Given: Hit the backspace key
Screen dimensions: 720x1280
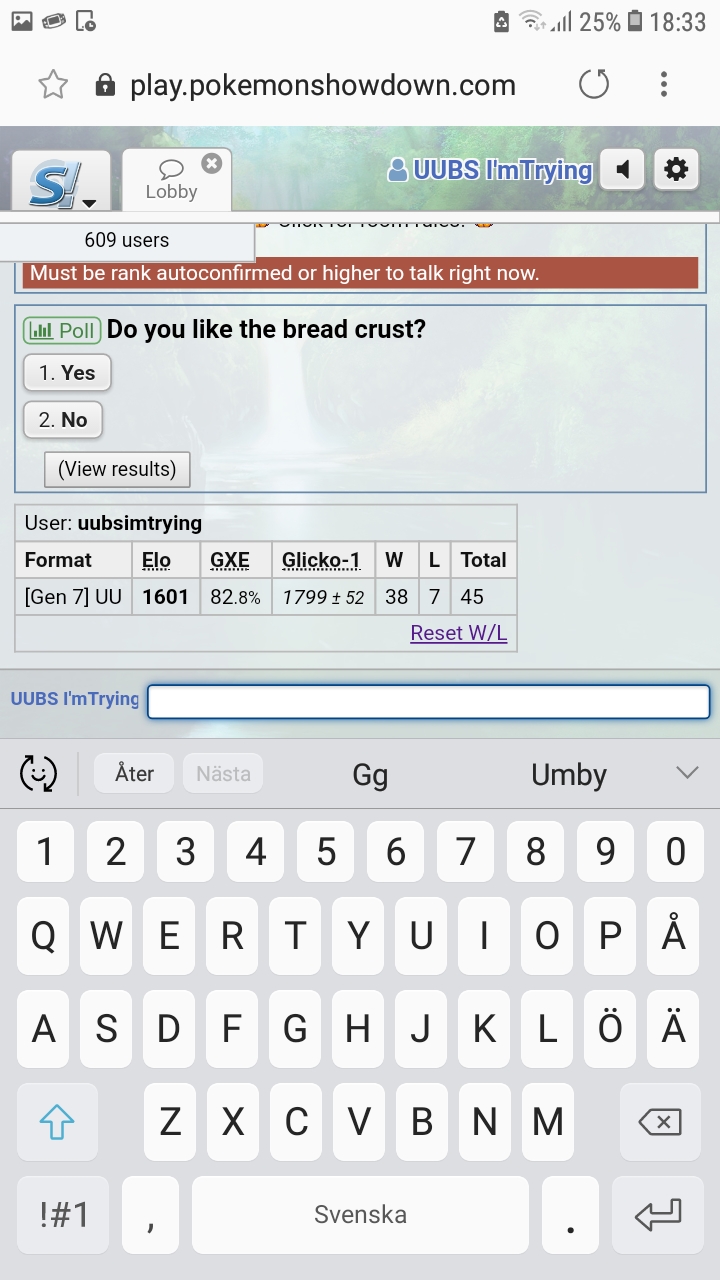Looking at the screenshot, I should coord(659,1122).
